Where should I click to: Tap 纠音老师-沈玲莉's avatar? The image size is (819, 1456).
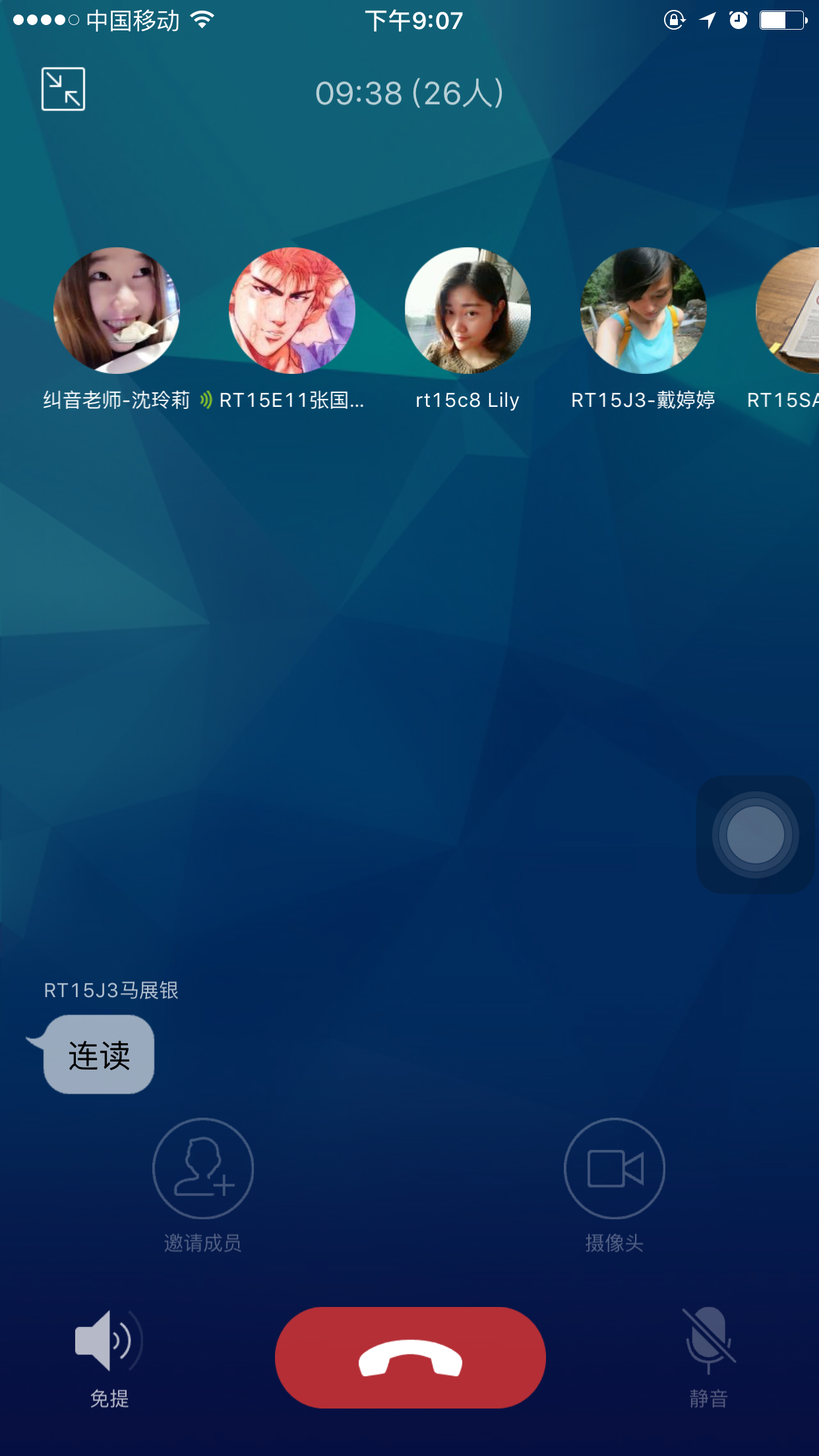(117, 311)
